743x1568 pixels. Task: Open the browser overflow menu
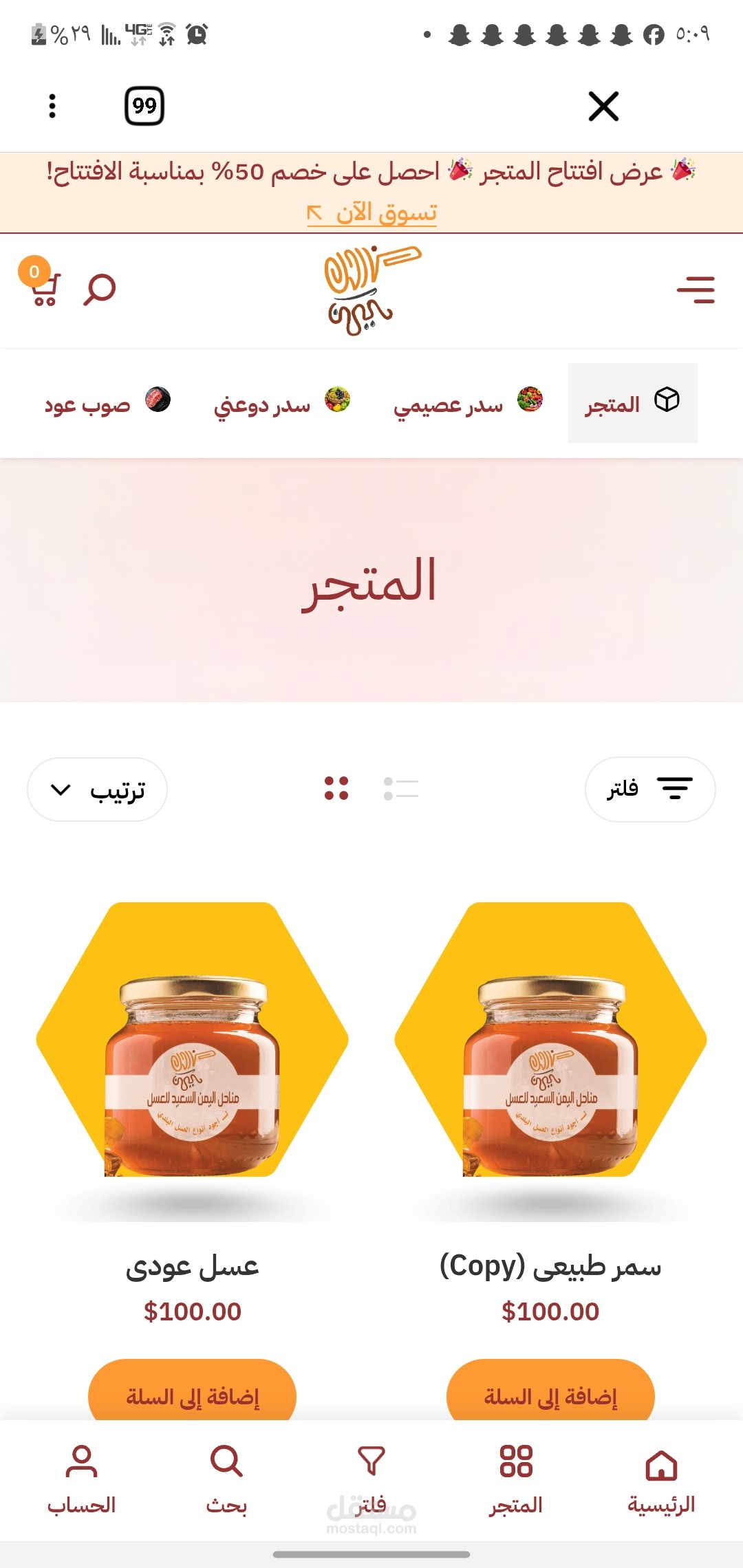pyautogui.click(x=52, y=107)
